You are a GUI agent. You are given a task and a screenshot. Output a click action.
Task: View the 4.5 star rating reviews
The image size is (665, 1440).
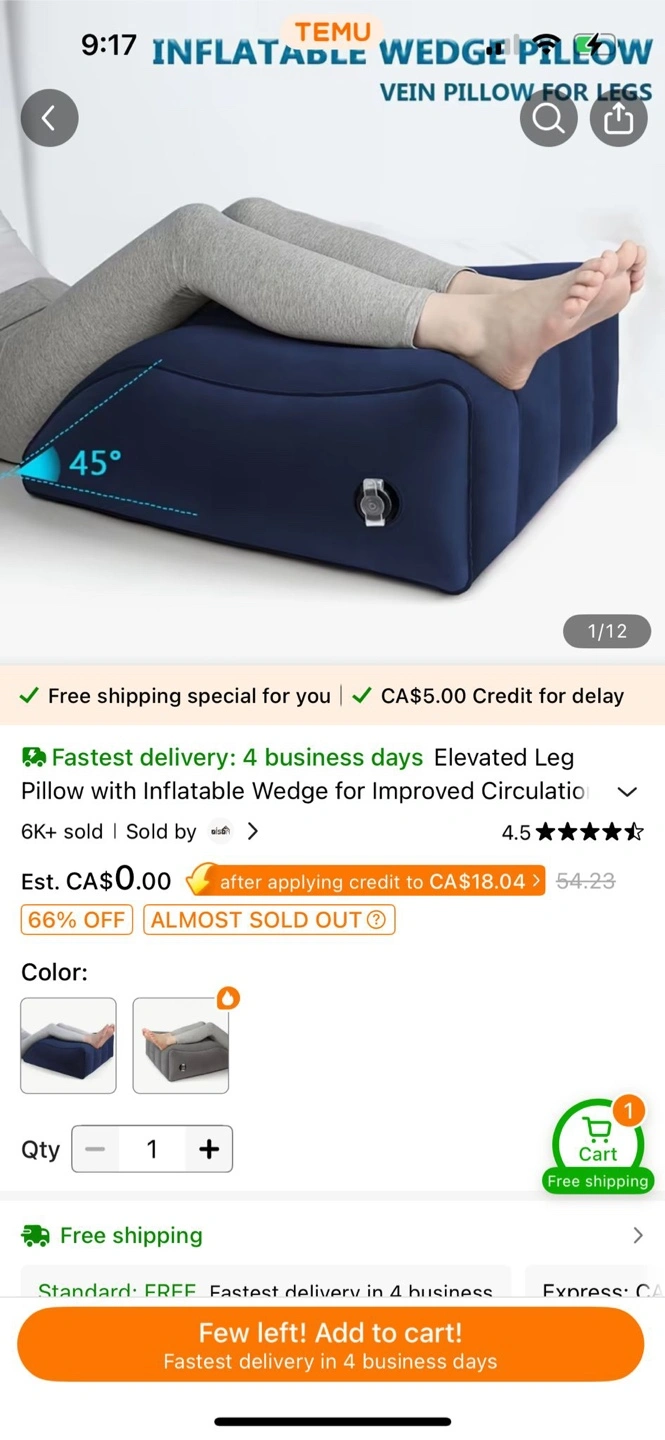pos(572,832)
